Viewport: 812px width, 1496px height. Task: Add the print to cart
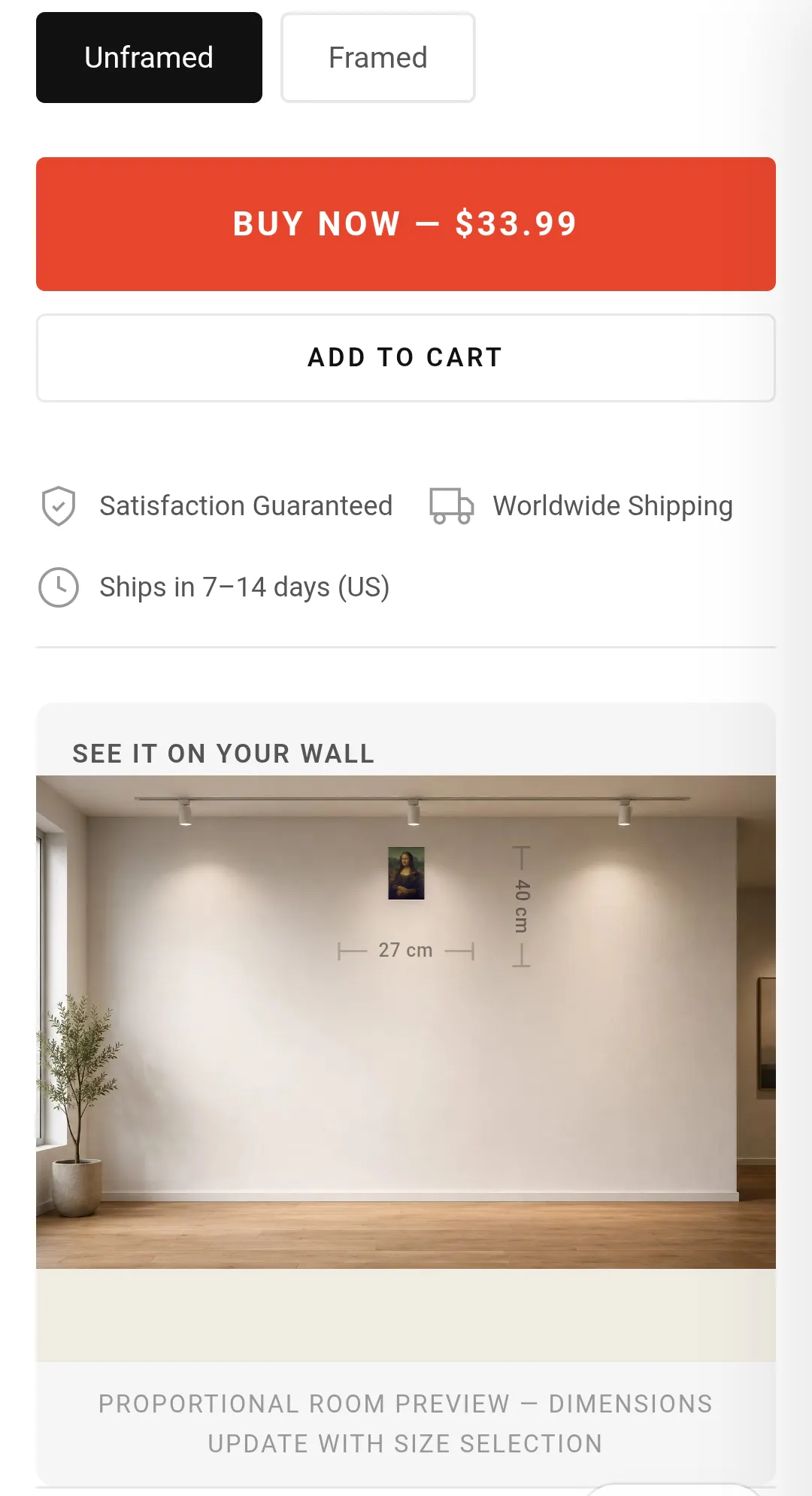(x=406, y=358)
